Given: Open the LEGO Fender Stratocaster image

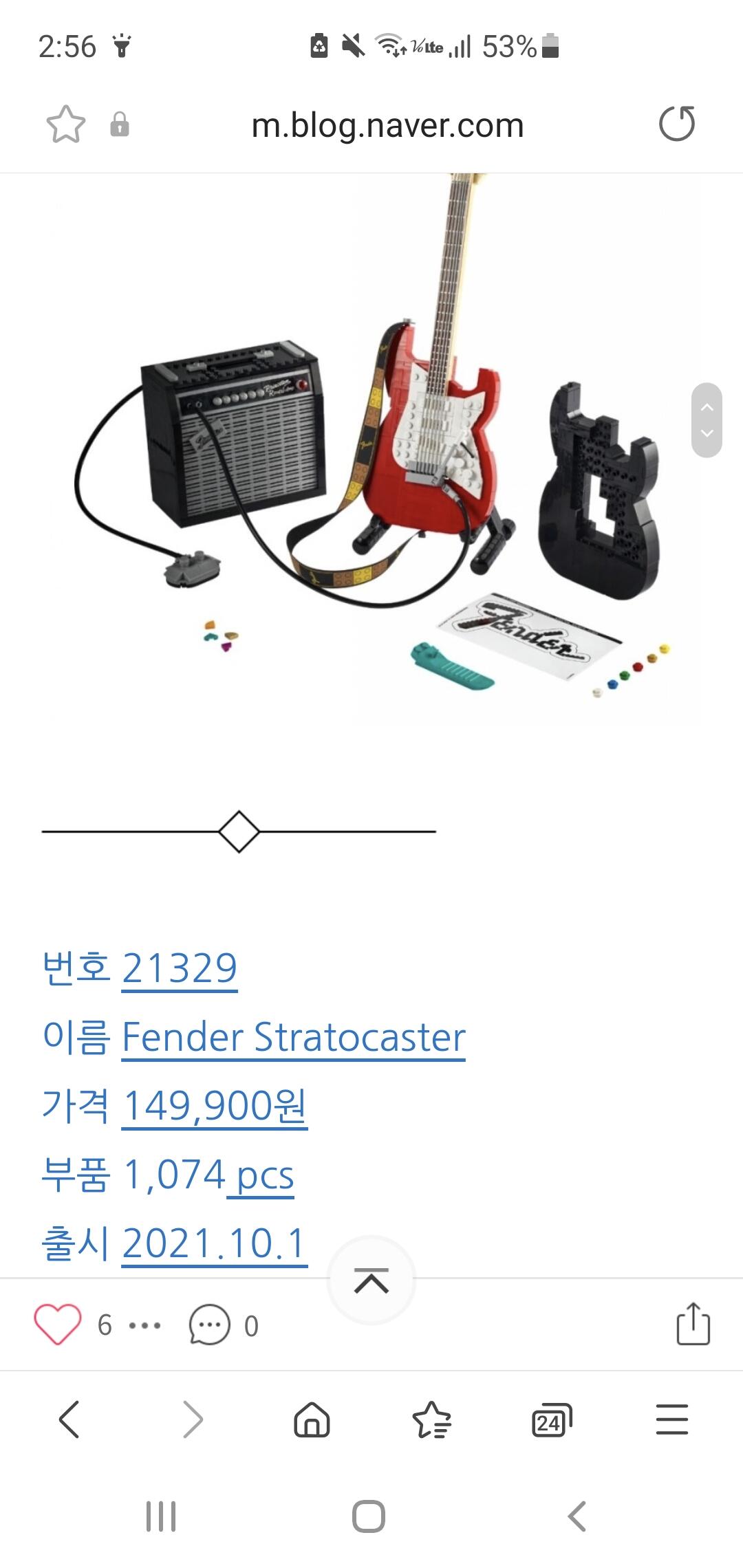Looking at the screenshot, I should pyautogui.click(x=371, y=447).
